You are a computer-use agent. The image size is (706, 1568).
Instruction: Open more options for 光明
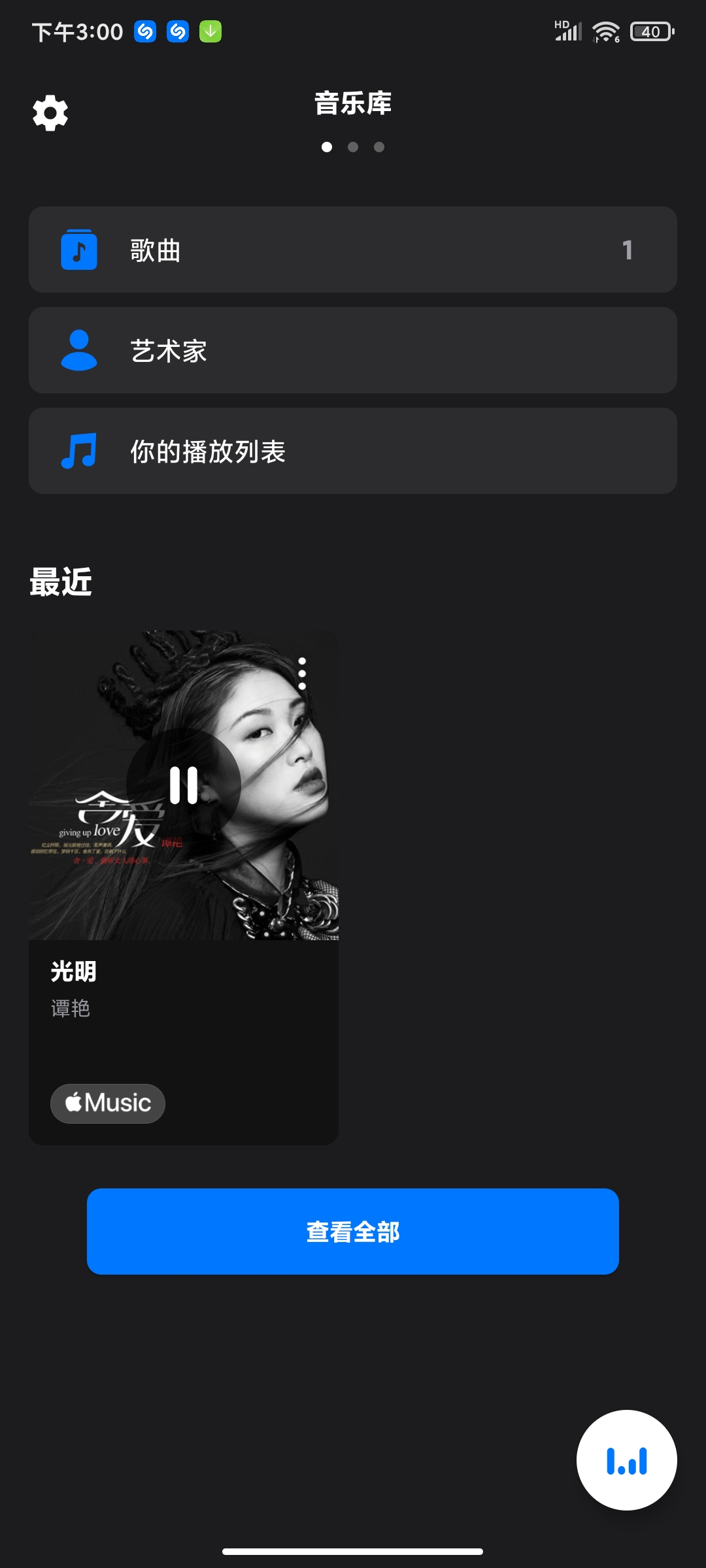(x=302, y=673)
